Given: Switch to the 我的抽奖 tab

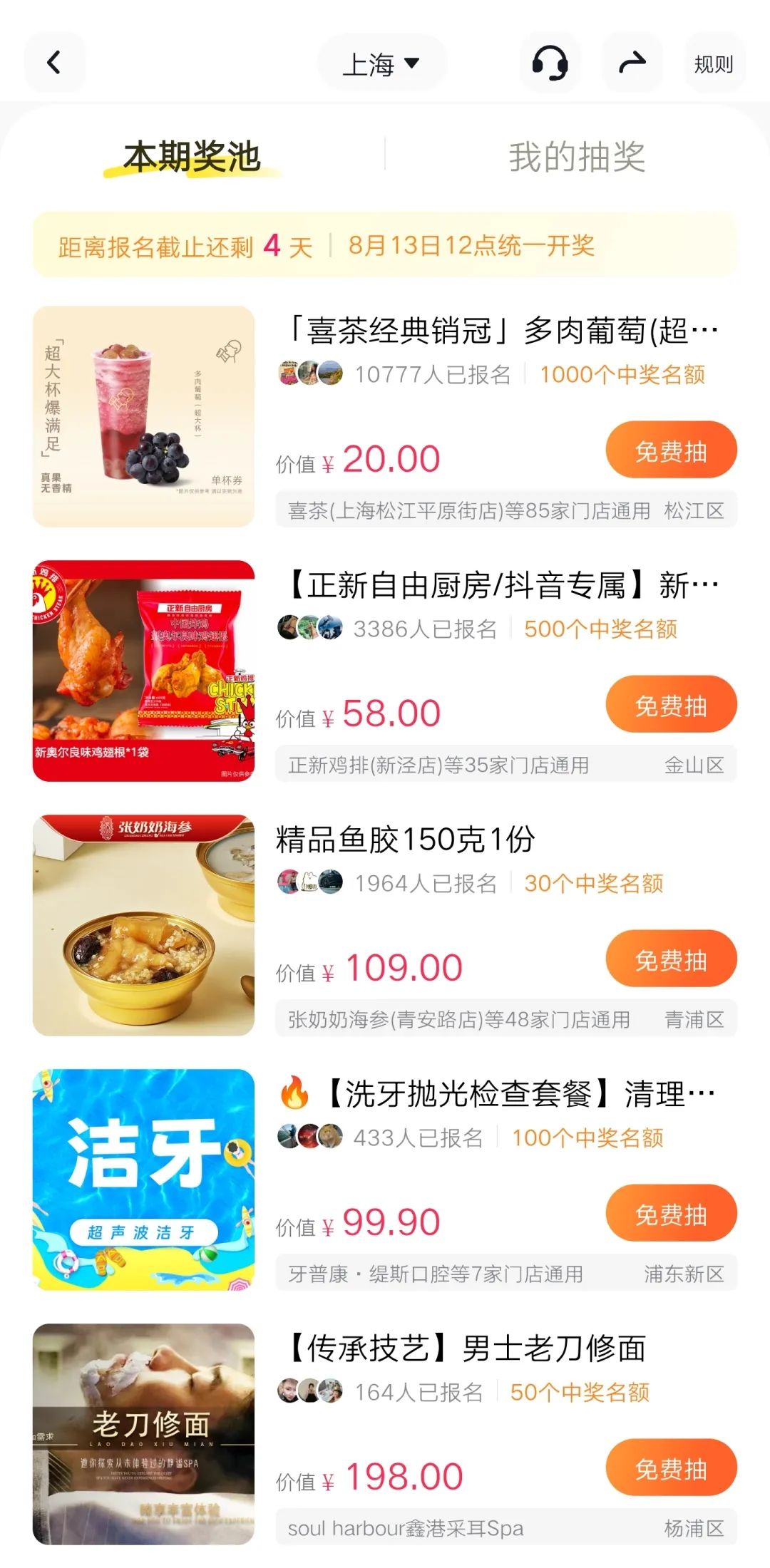Looking at the screenshot, I should coord(576,157).
